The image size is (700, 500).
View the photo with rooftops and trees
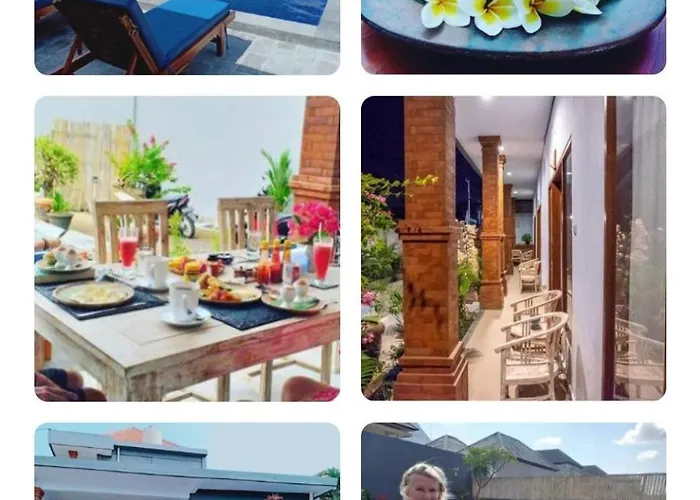click(513, 462)
